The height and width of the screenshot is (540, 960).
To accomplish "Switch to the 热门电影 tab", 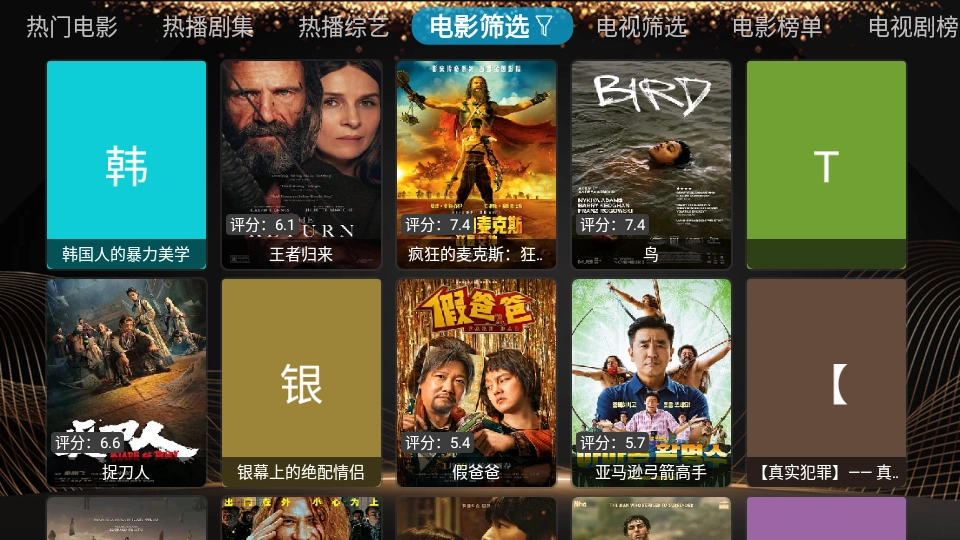I will click(x=71, y=27).
